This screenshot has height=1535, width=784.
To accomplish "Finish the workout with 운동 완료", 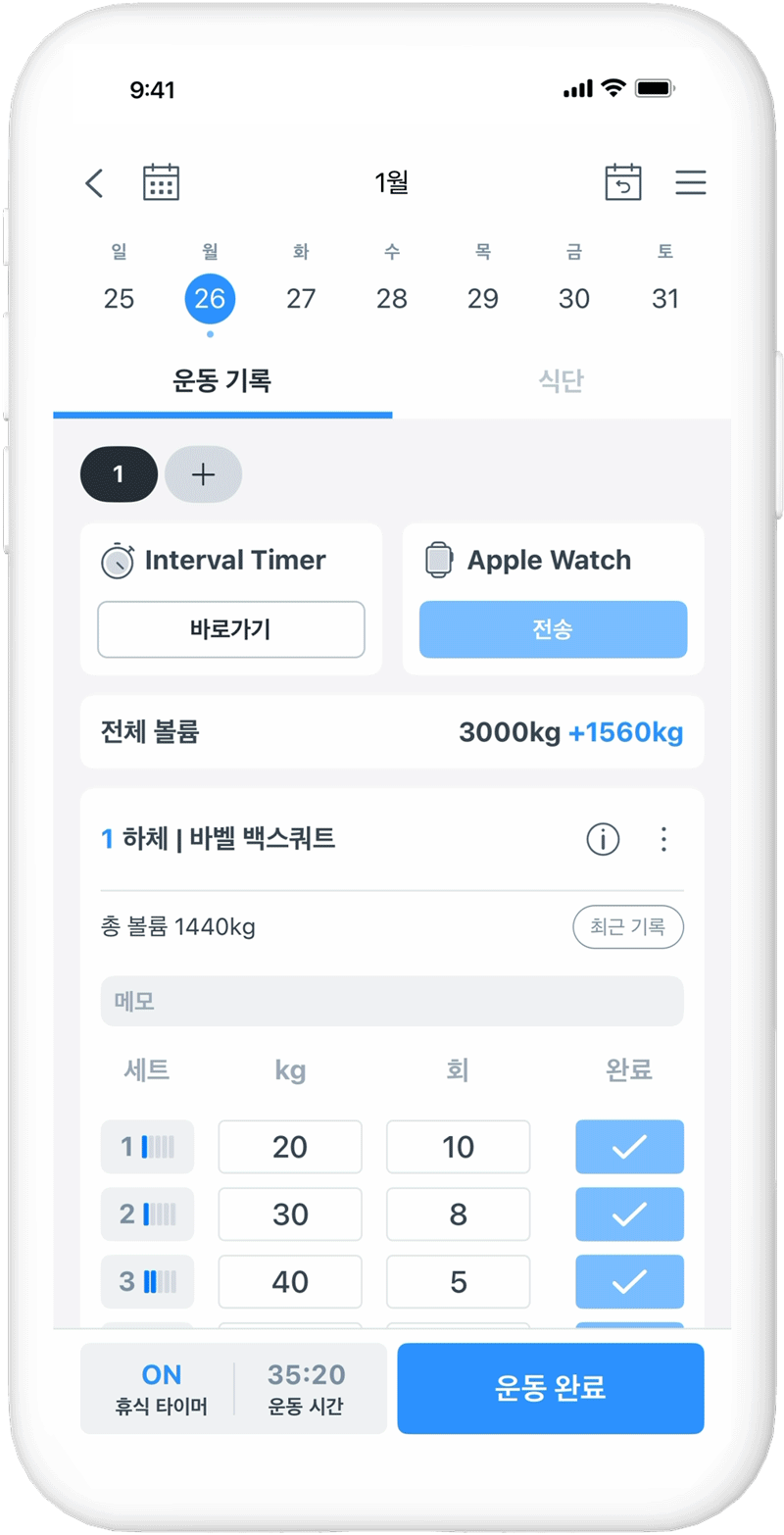I will 550,1388.
